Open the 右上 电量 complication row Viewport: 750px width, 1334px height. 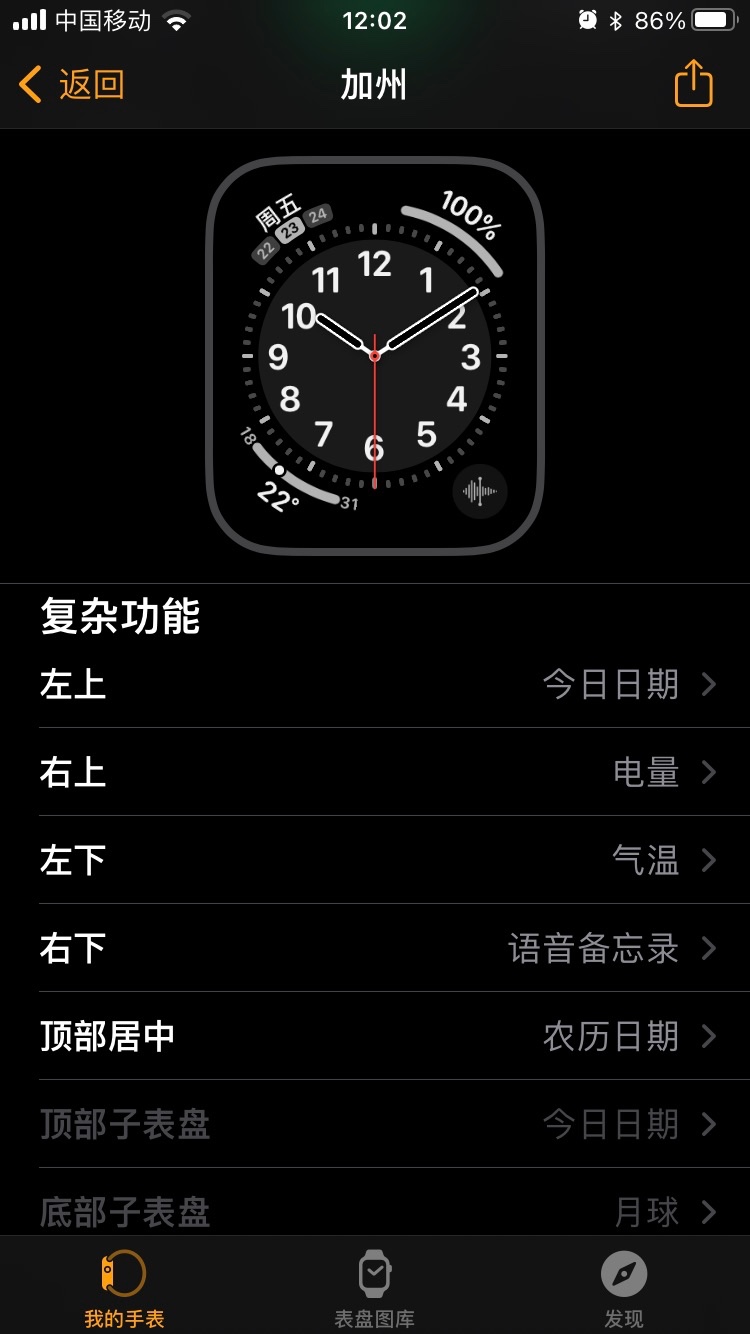pyautogui.click(x=375, y=773)
